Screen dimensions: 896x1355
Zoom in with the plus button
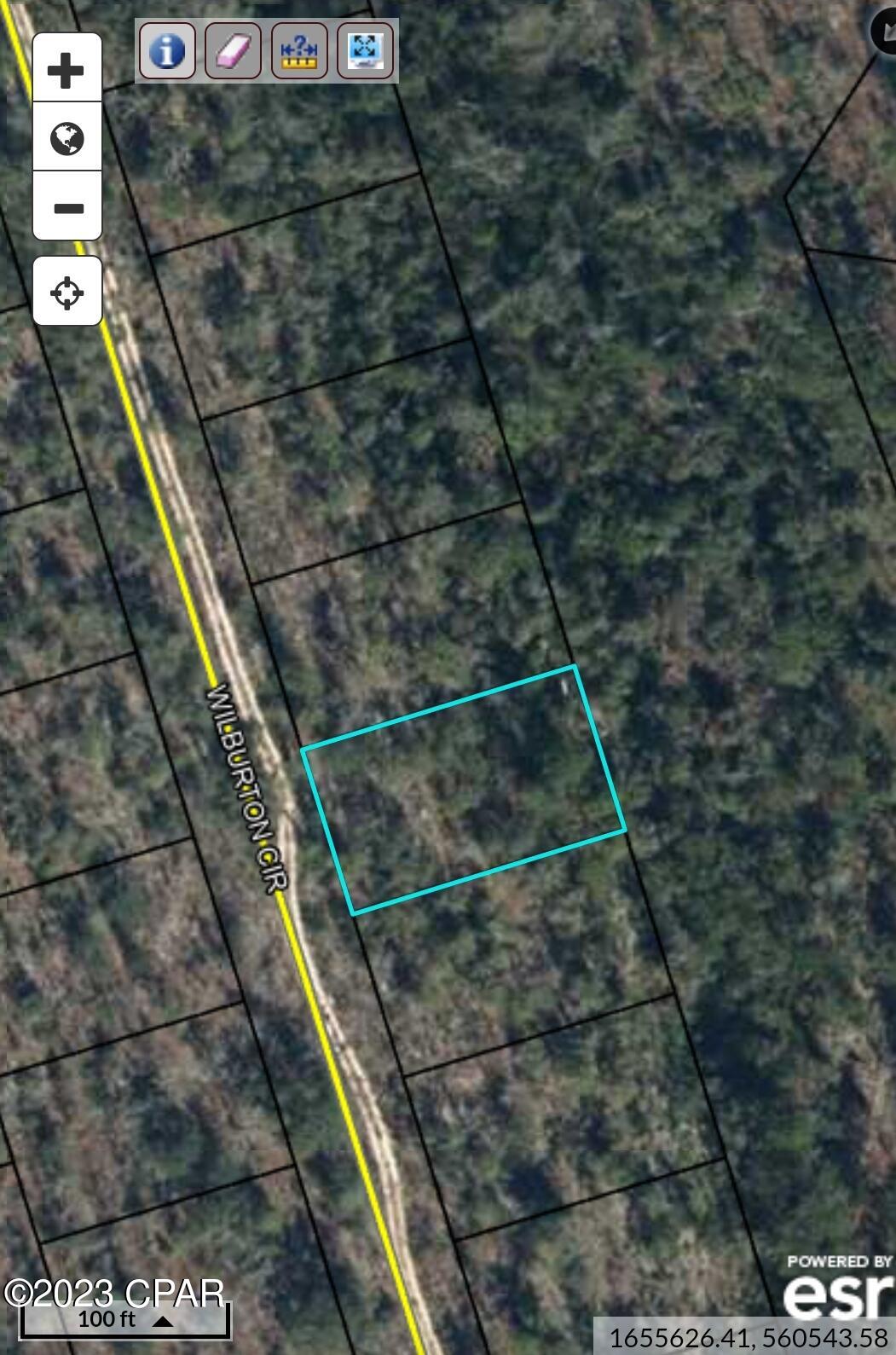click(67, 68)
